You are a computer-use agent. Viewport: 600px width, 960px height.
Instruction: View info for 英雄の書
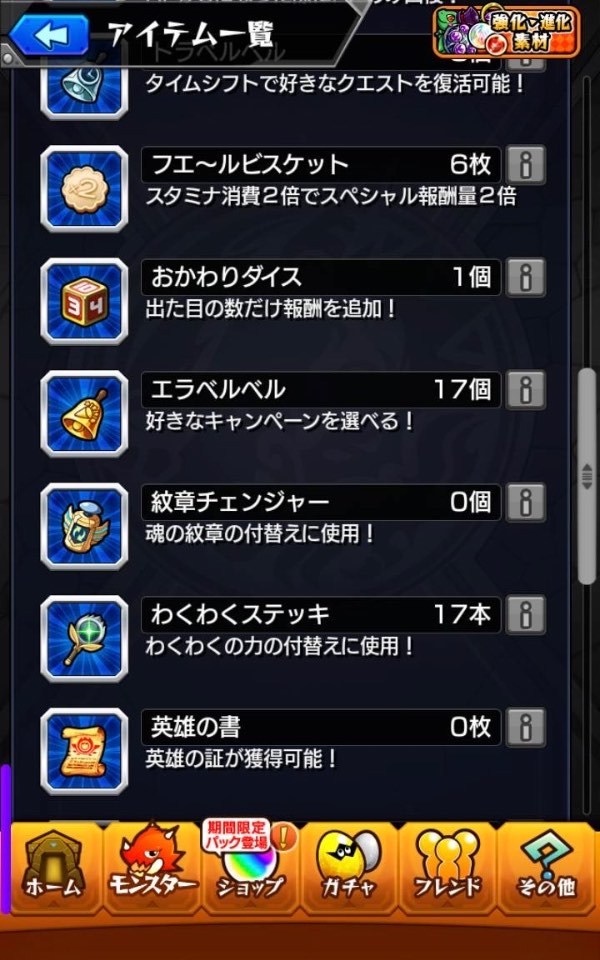[x=526, y=727]
